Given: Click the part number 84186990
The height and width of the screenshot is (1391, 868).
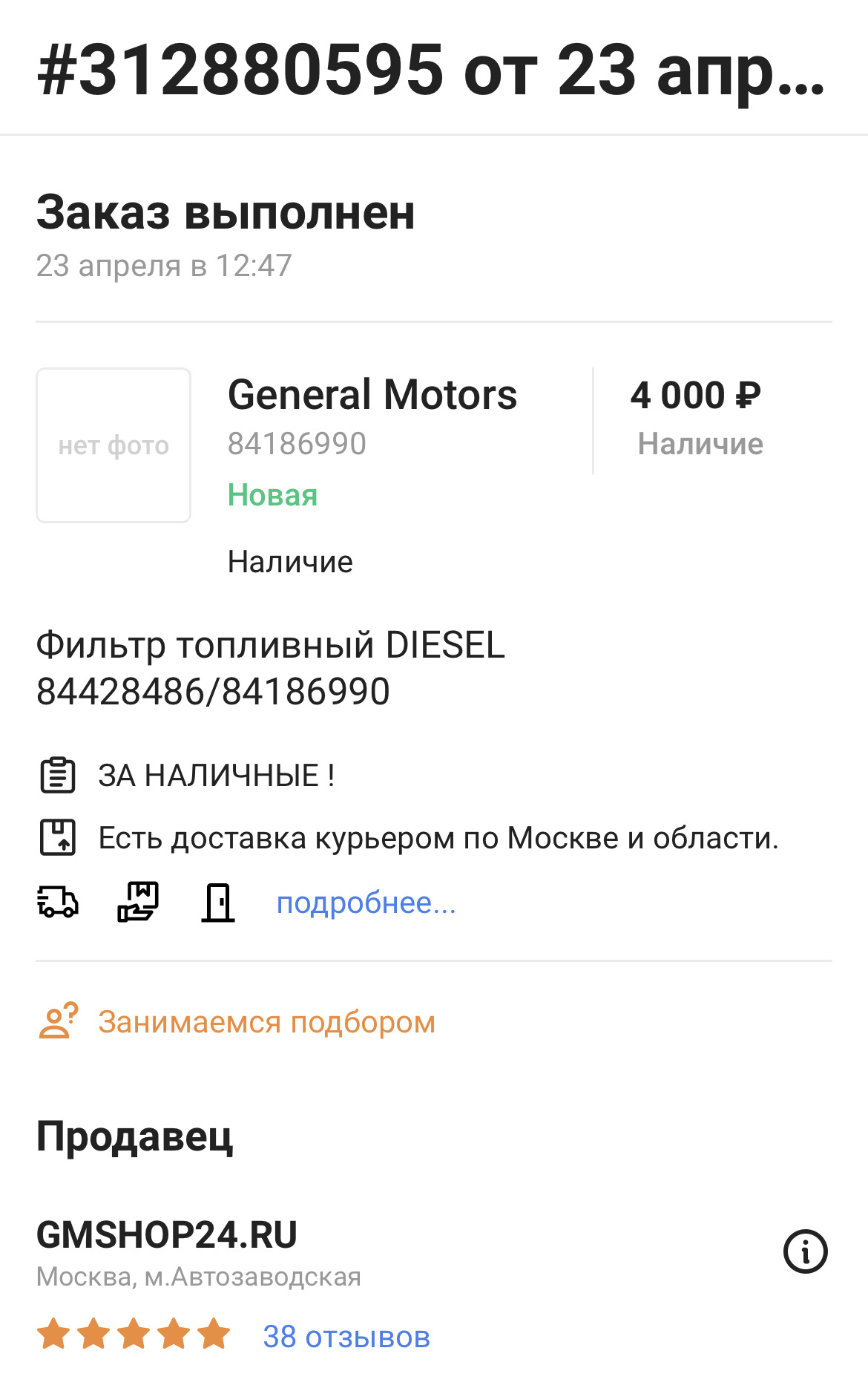Looking at the screenshot, I should [297, 443].
